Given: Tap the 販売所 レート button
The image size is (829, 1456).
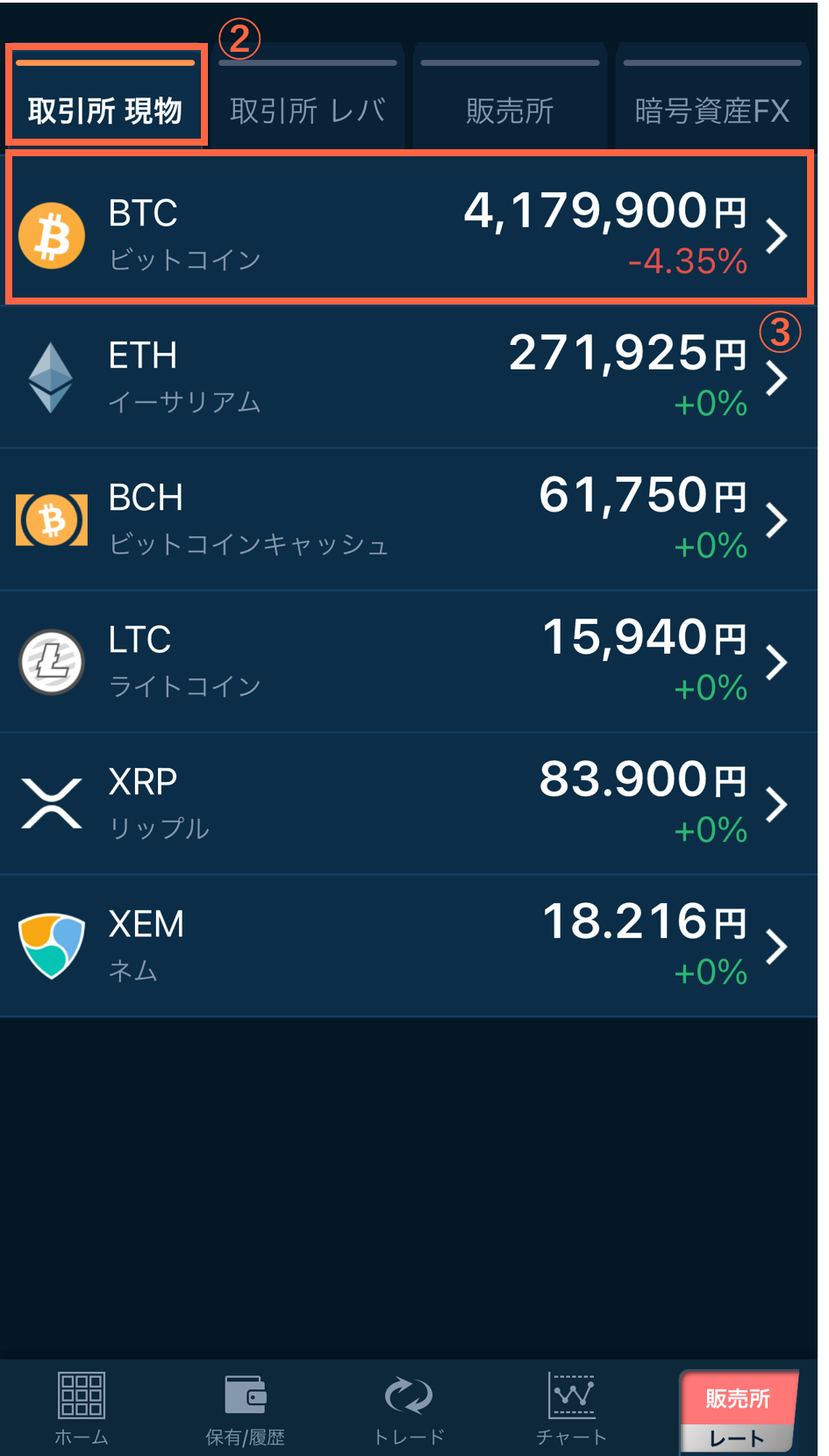Looking at the screenshot, I should [x=738, y=1413].
